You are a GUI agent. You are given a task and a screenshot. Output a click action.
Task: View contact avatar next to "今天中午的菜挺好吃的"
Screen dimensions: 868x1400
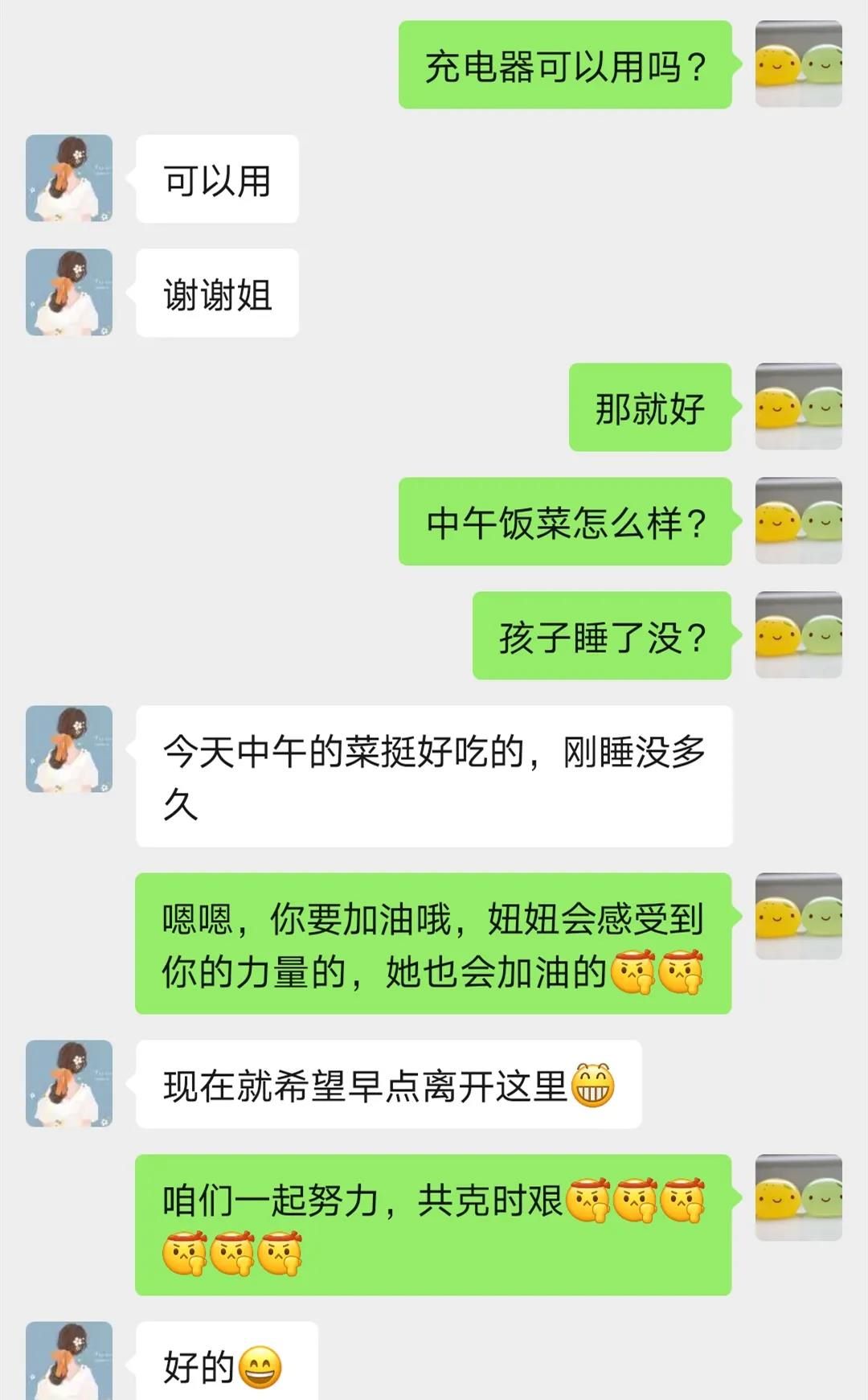coord(69,749)
